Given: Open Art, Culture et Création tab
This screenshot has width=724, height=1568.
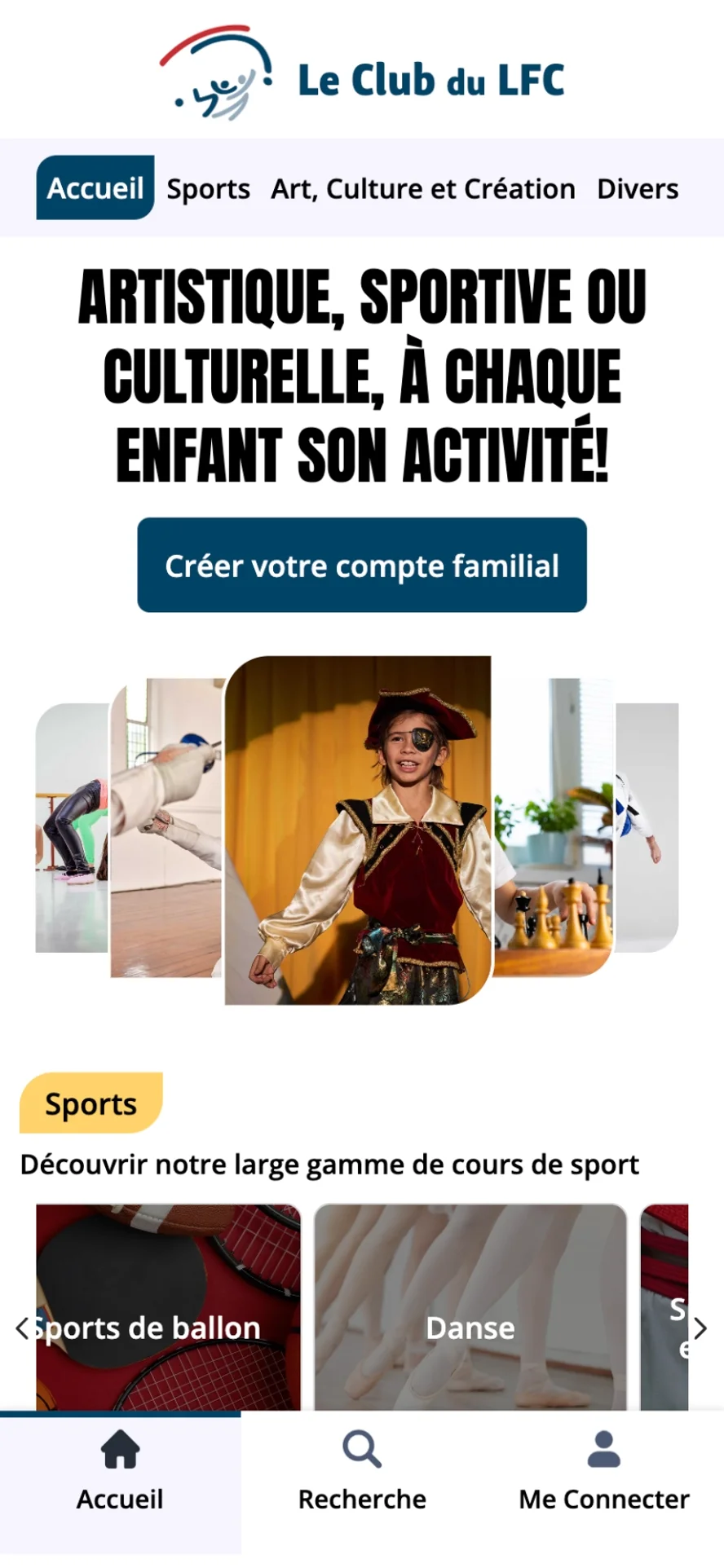Looking at the screenshot, I should coord(423,188).
